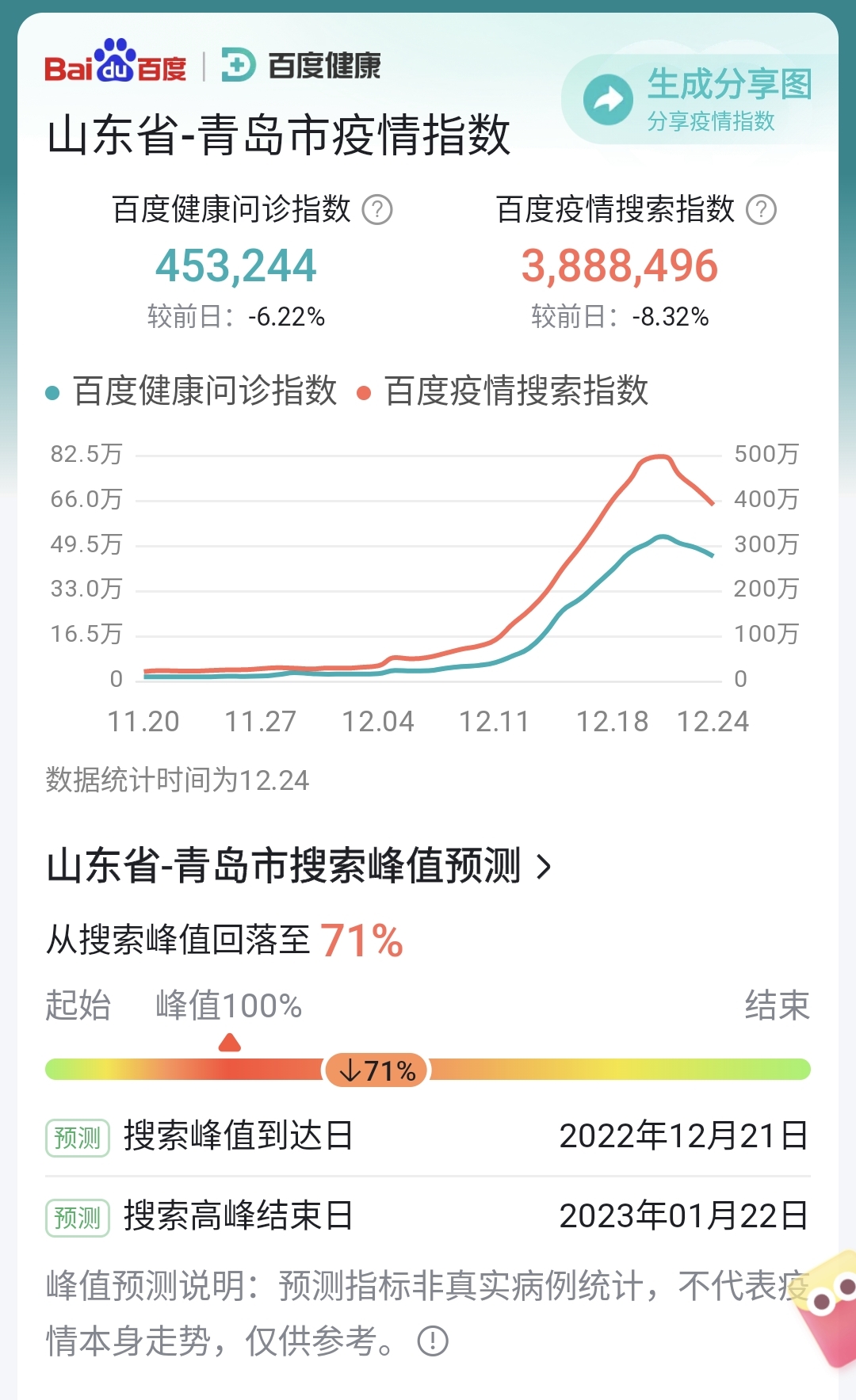This screenshot has width=856, height=1400.
Task: Toggle the 预测 badge beside 搜索高峰结束日
Action: coord(77,1211)
